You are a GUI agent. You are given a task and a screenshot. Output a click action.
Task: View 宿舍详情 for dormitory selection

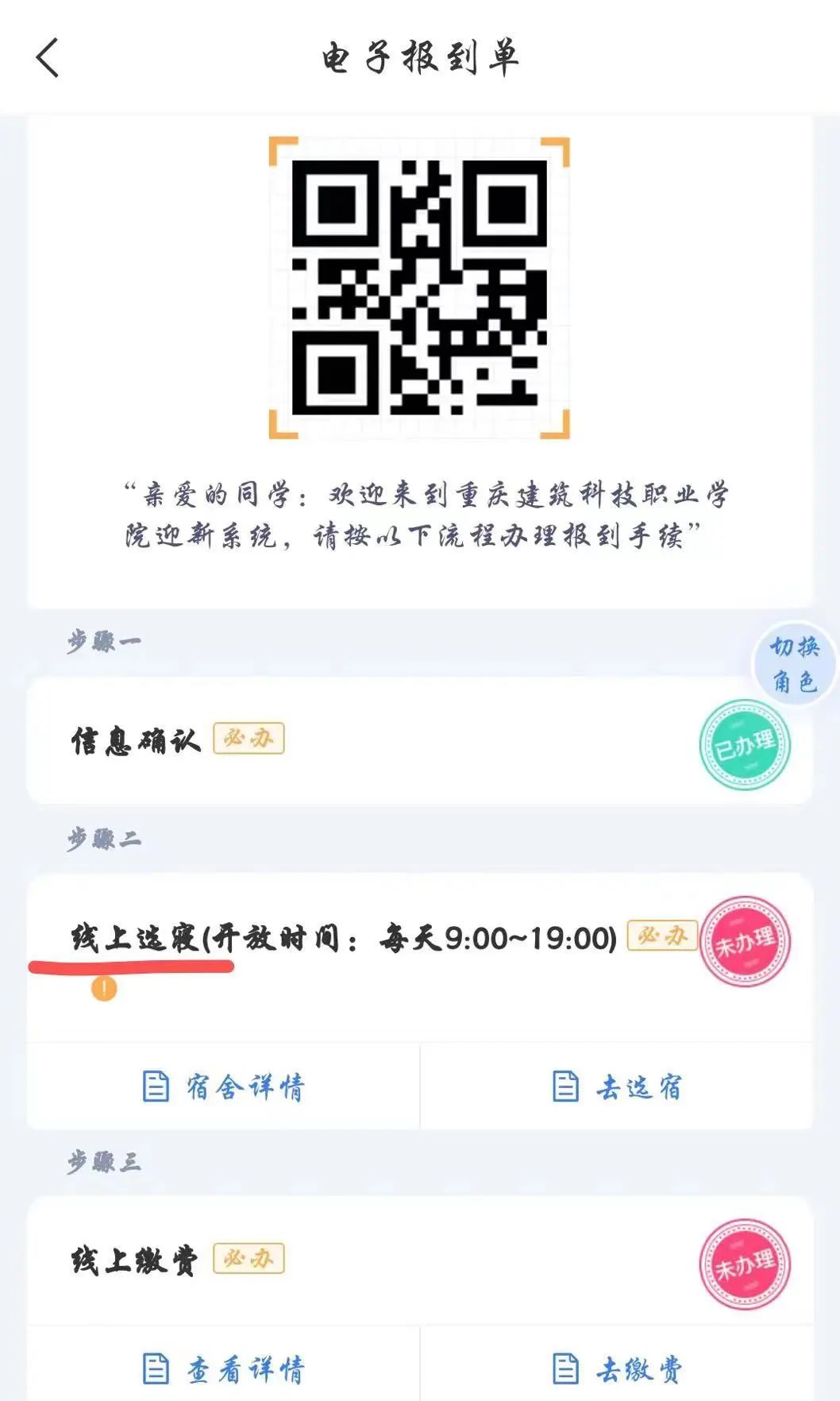223,1086
